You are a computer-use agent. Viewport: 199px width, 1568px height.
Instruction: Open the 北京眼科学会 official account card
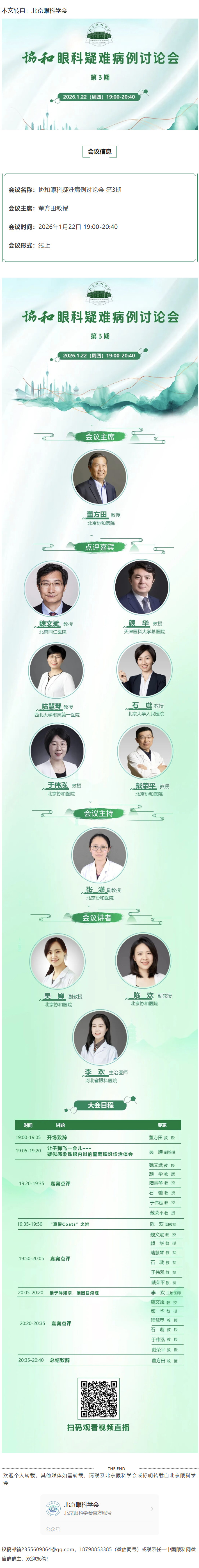[x=99, y=1508]
